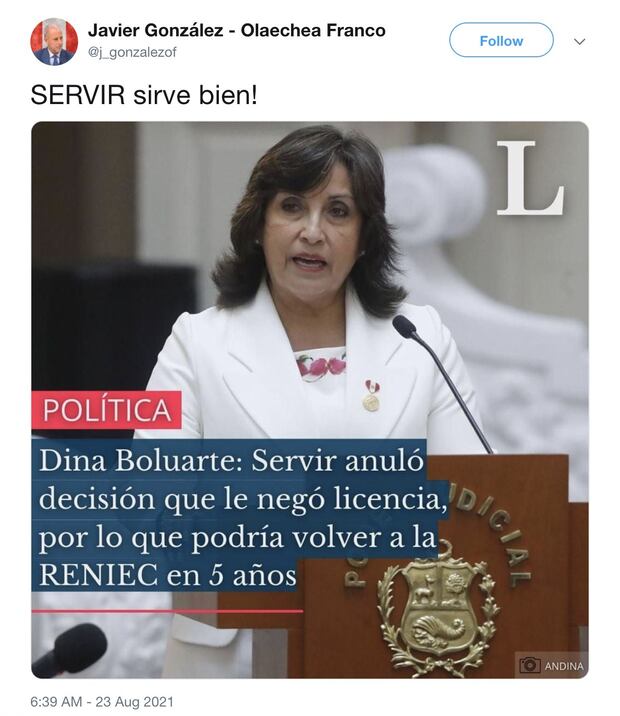Open the tweet timestamp 23 Aug 2021
Viewport: 620px width, 716px height.
click(x=102, y=702)
